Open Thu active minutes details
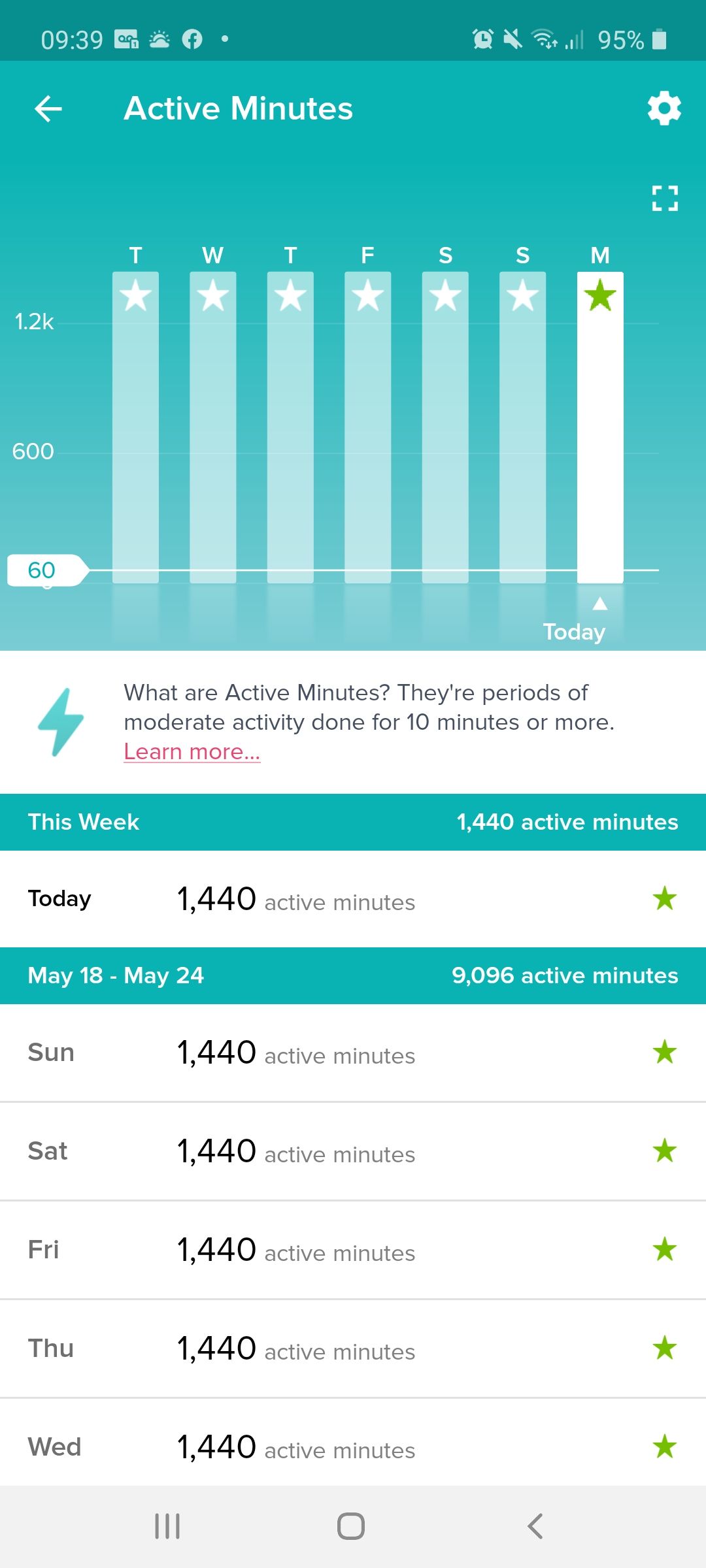The height and width of the screenshot is (1568, 706). click(x=353, y=1348)
